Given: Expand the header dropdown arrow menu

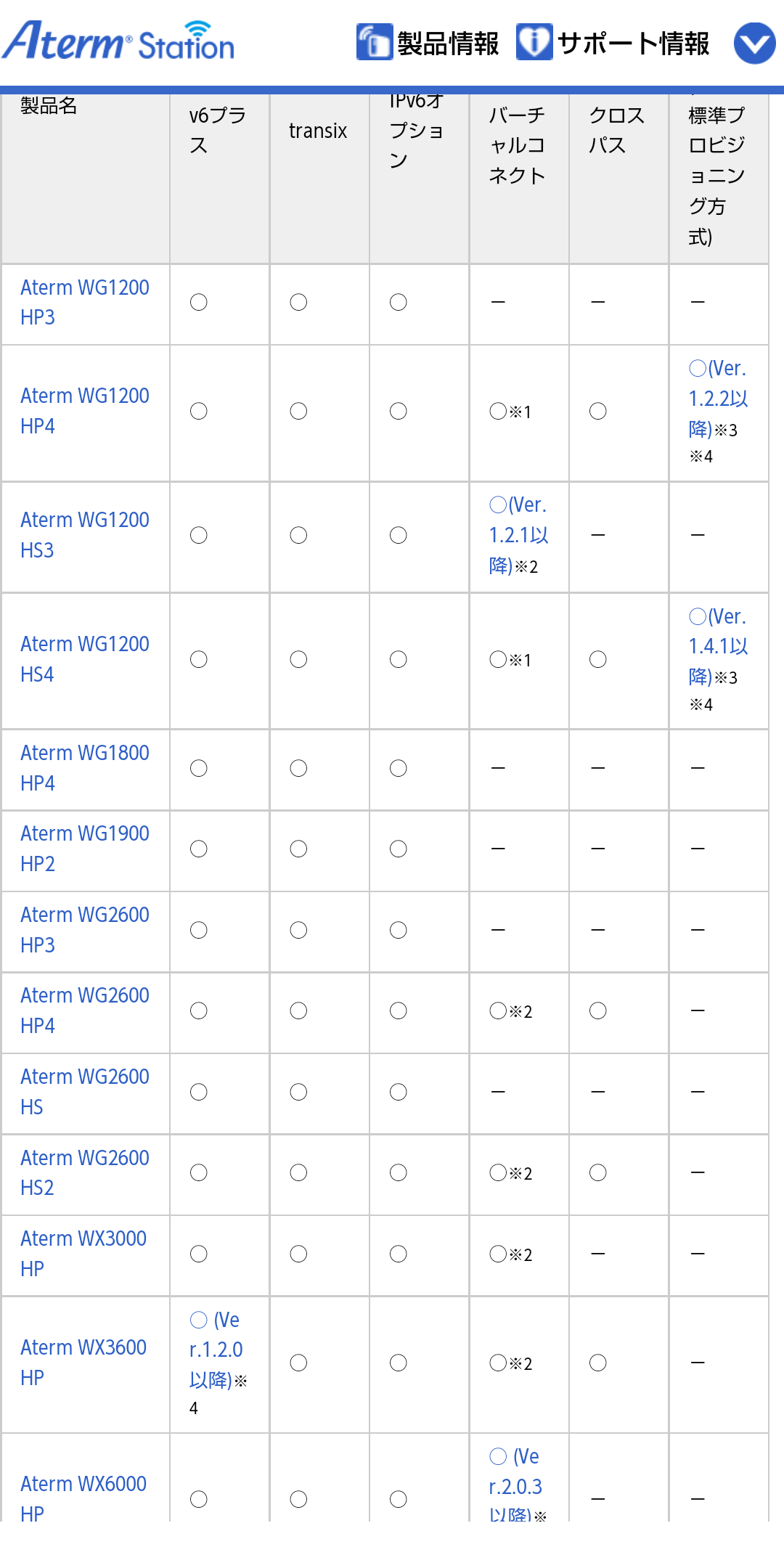Looking at the screenshot, I should coord(754,44).
